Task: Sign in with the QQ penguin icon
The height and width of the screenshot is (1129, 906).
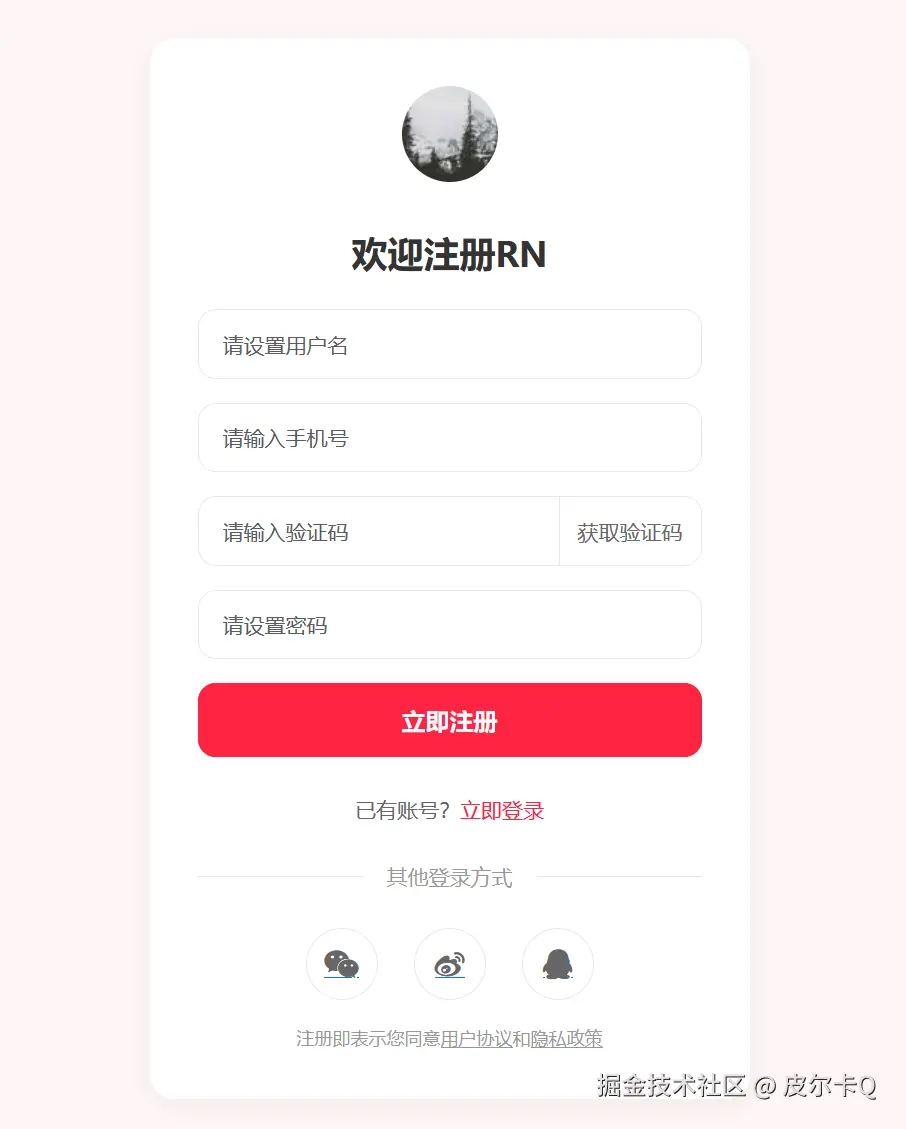Action: point(558,964)
